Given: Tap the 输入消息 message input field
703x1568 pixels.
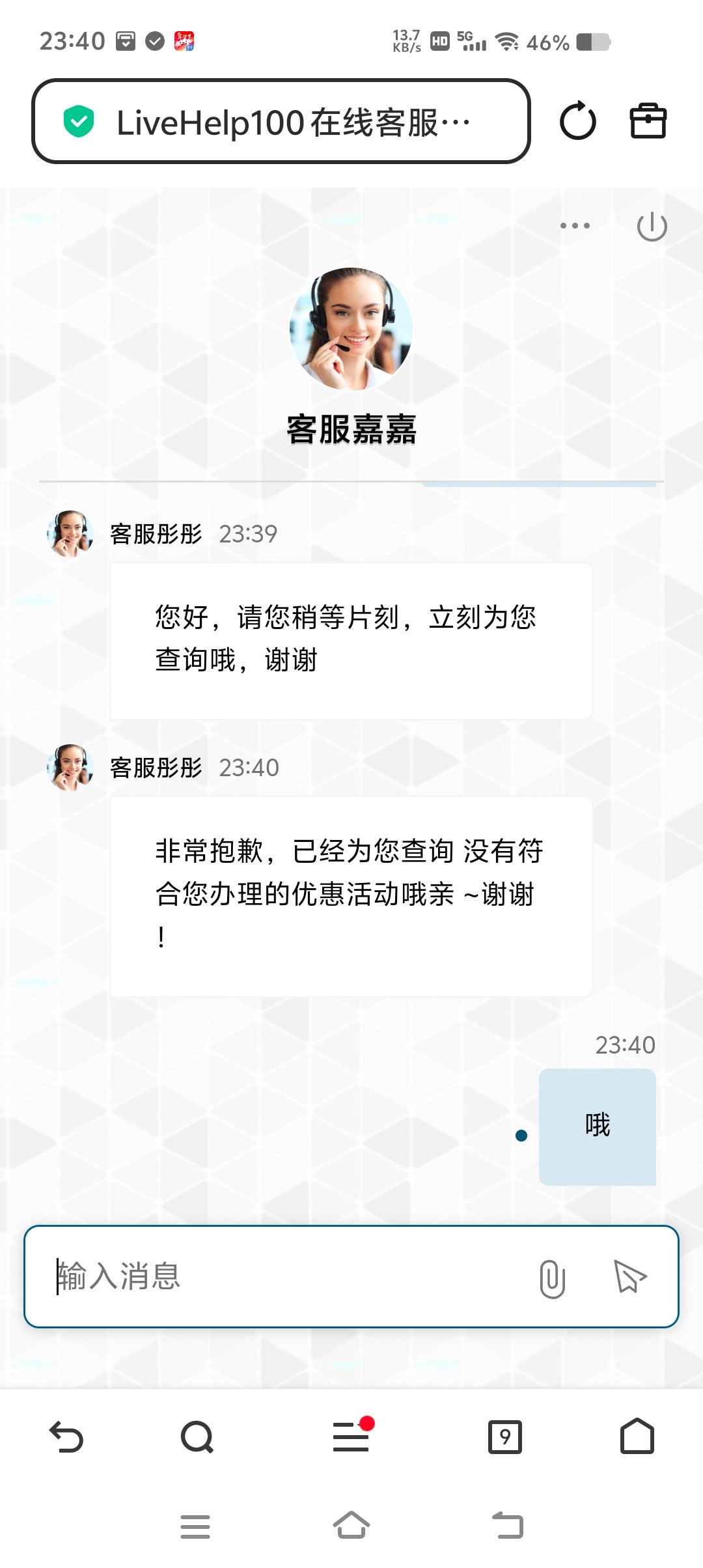Looking at the screenshot, I should pyautogui.click(x=260, y=1276).
